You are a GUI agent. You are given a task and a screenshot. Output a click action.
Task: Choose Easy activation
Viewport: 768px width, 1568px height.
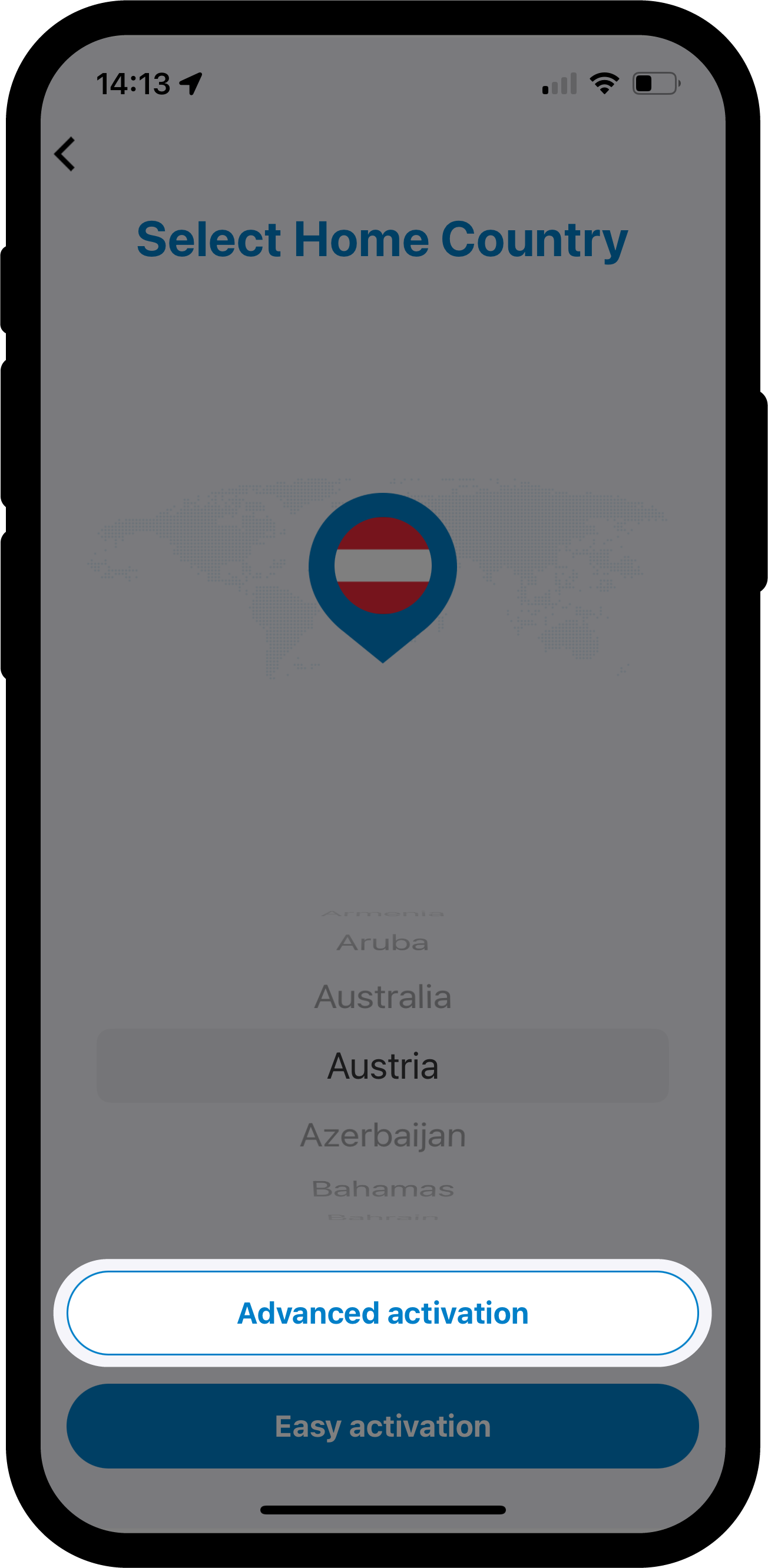point(382,1426)
